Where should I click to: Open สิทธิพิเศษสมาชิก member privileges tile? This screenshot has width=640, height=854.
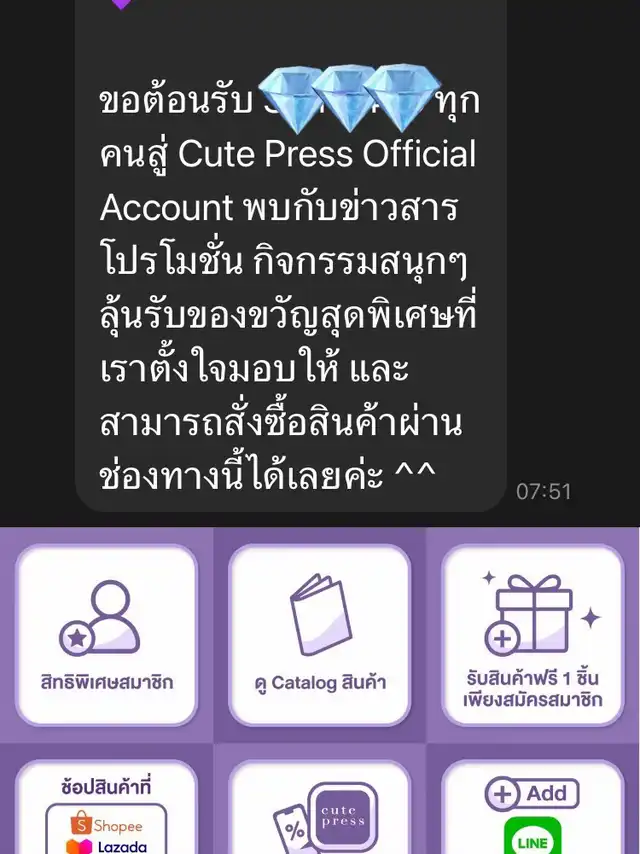(x=107, y=635)
